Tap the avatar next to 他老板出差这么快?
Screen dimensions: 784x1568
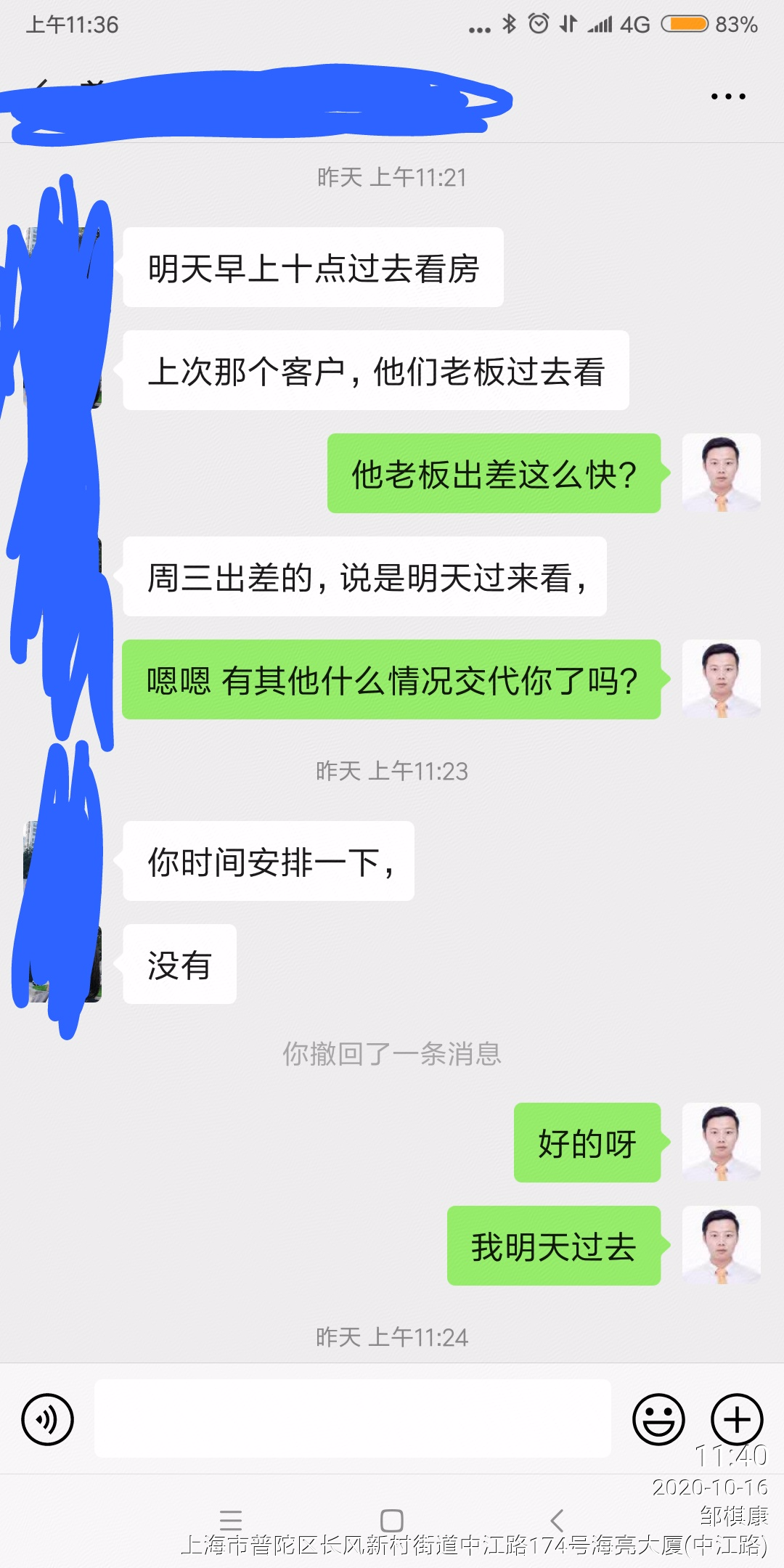(x=721, y=473)
